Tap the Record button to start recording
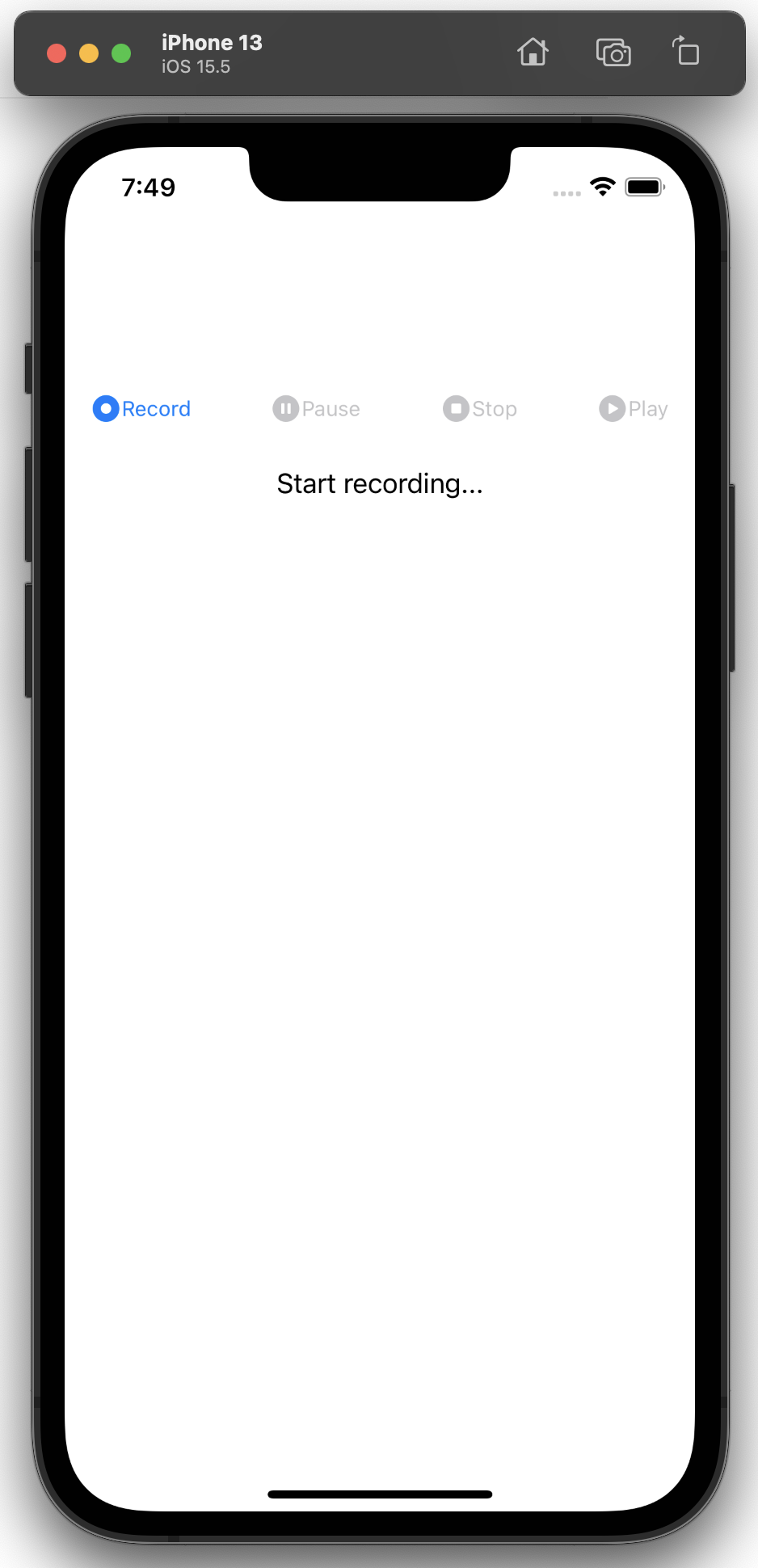The height and width of the screenshot is (1568, 758). point(141,409)
